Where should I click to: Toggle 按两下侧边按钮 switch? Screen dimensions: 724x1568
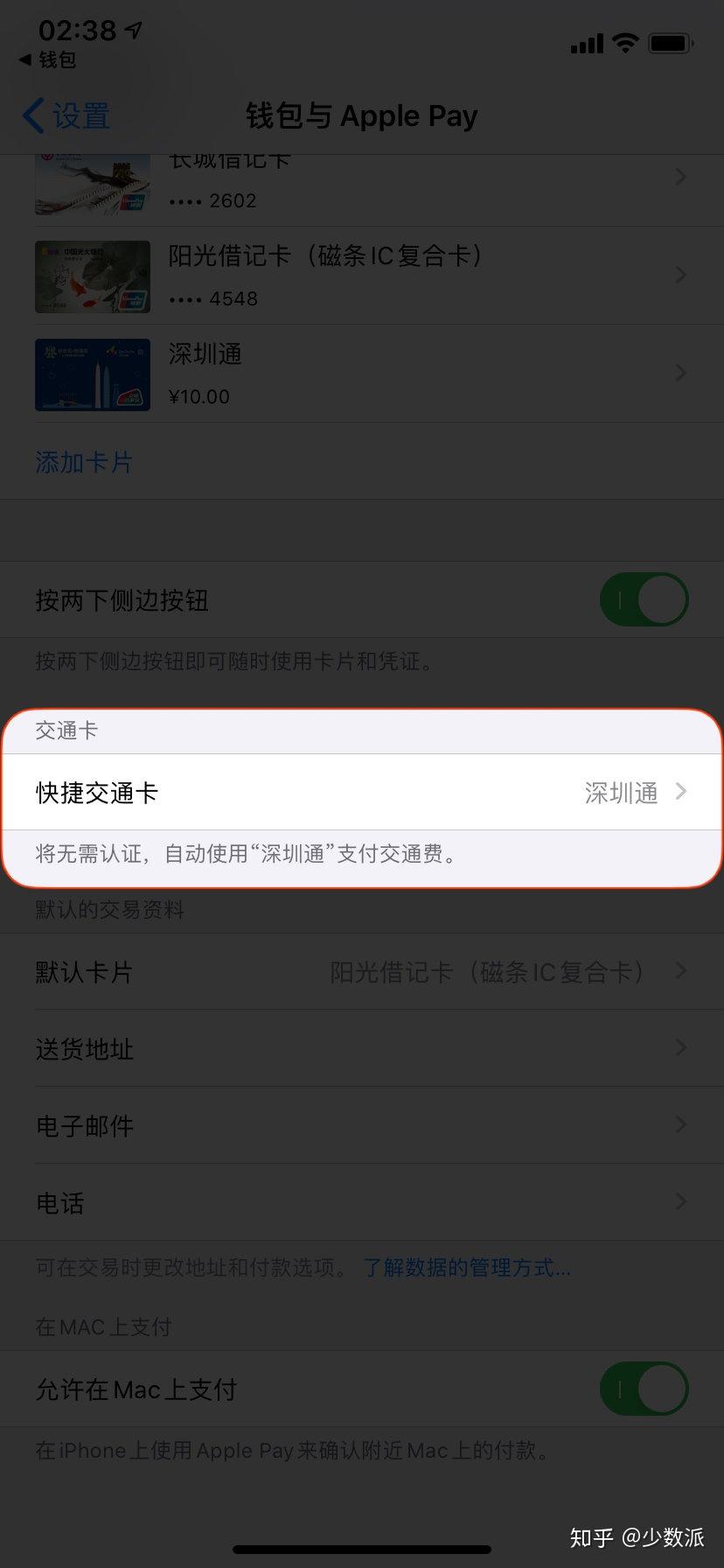click(x=644, y=600)
